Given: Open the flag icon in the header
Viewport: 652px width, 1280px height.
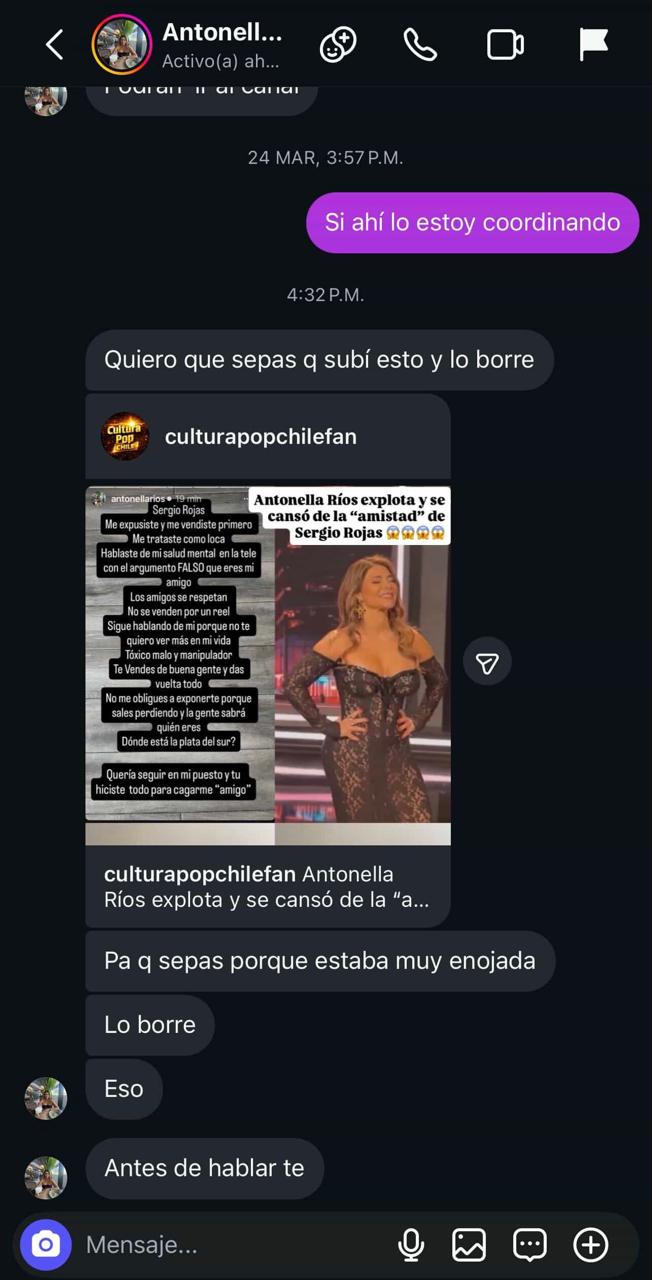Looking at the screenshot, I should [593, 45].
